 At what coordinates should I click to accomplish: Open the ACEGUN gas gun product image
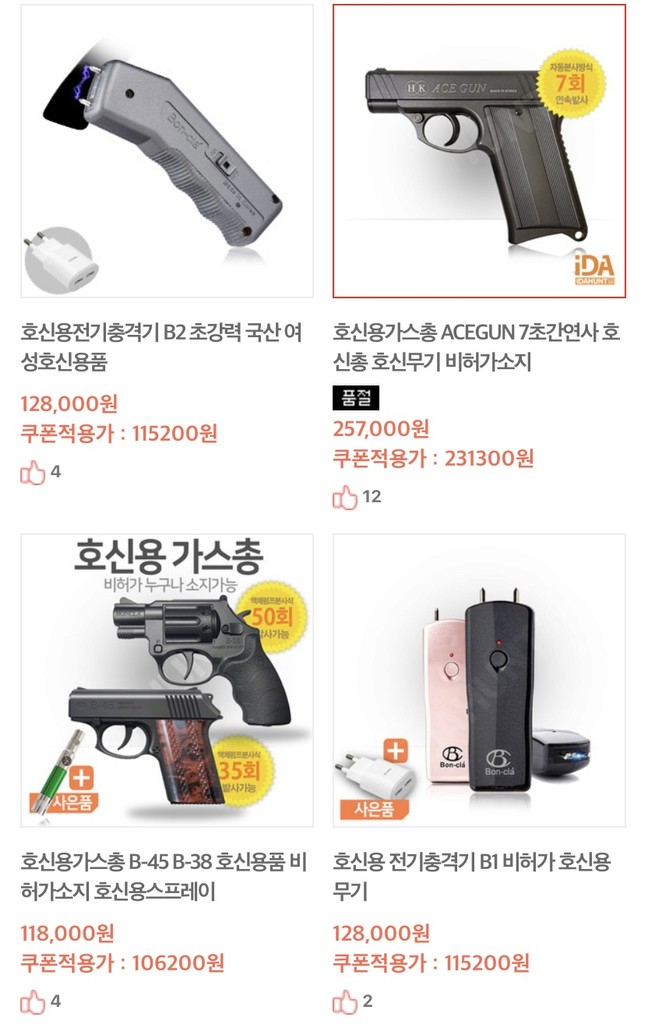[x=479, y=151]
